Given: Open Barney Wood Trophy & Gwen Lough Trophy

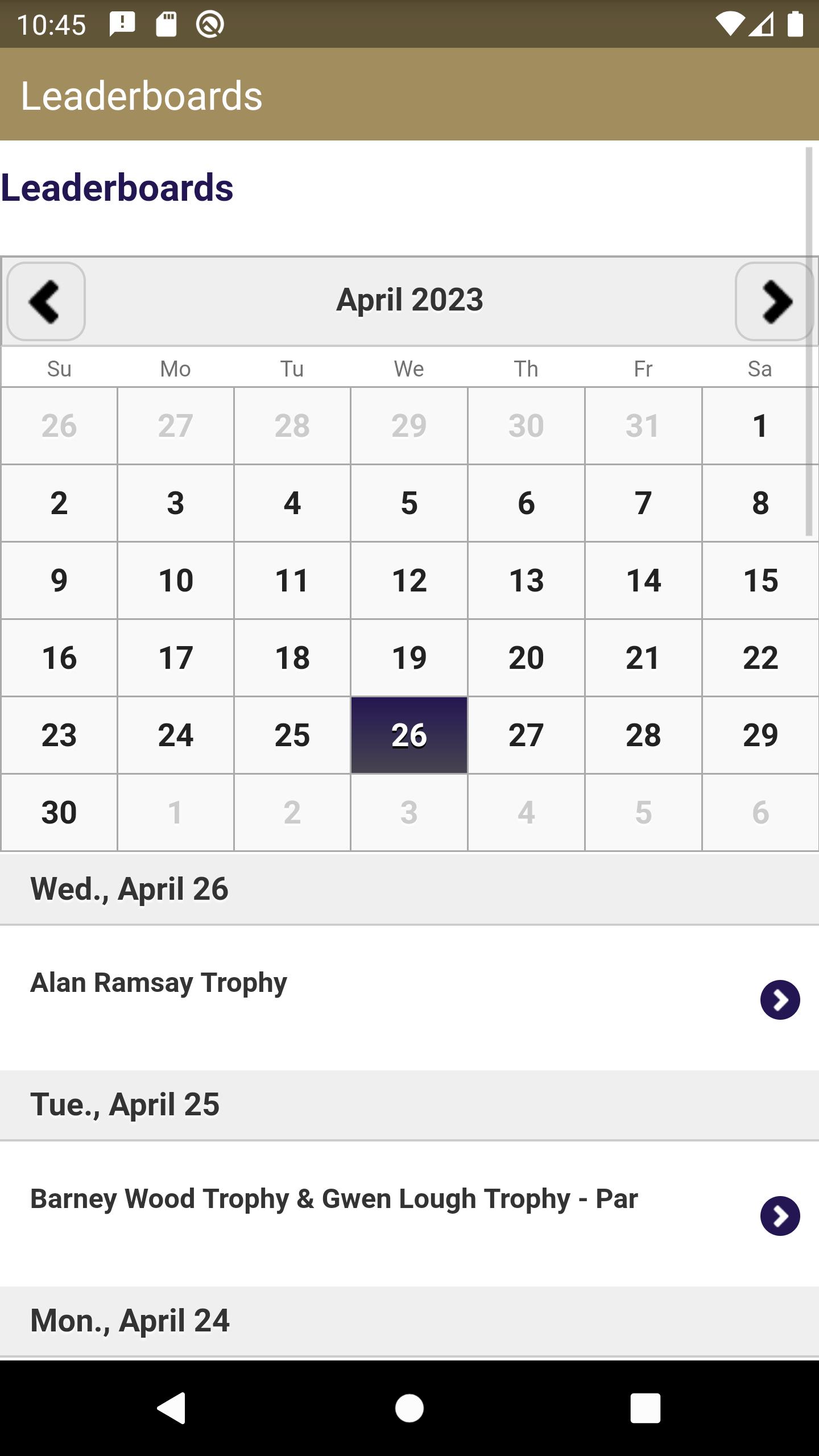Looking at the screenshot, I should coord(780,1215).
